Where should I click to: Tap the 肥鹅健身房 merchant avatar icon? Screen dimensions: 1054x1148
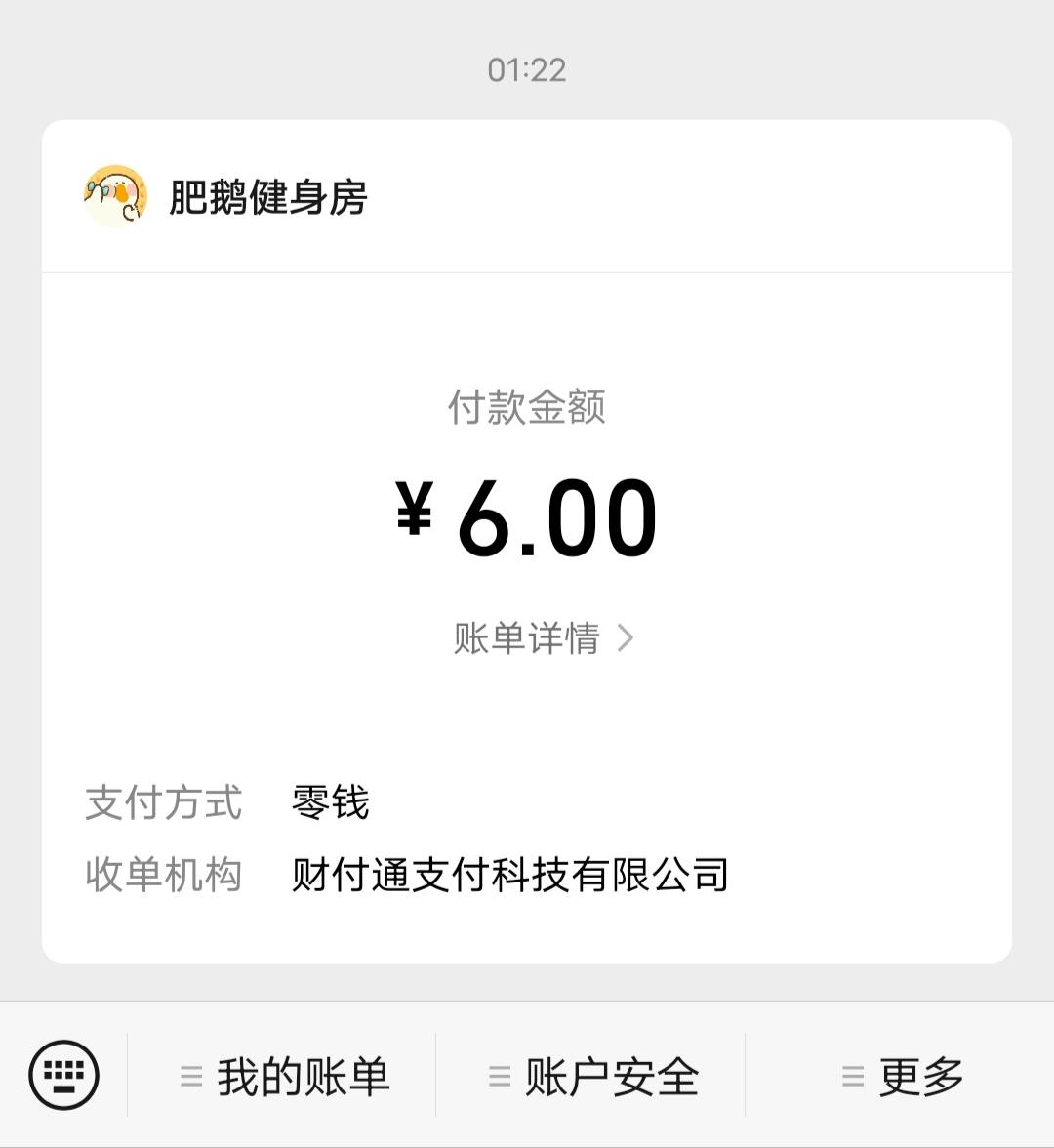coord(114,194)
